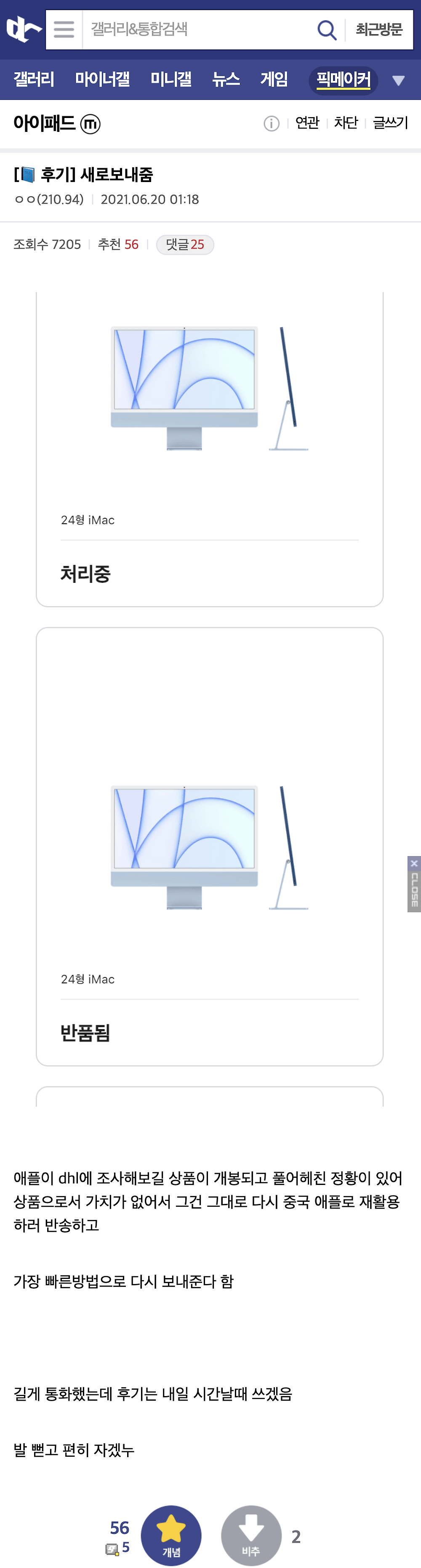Screen dimensions: 421x1568
Task: Open 최근방문 recent visits
Action: pyautogui.click(x=379, y=29)
